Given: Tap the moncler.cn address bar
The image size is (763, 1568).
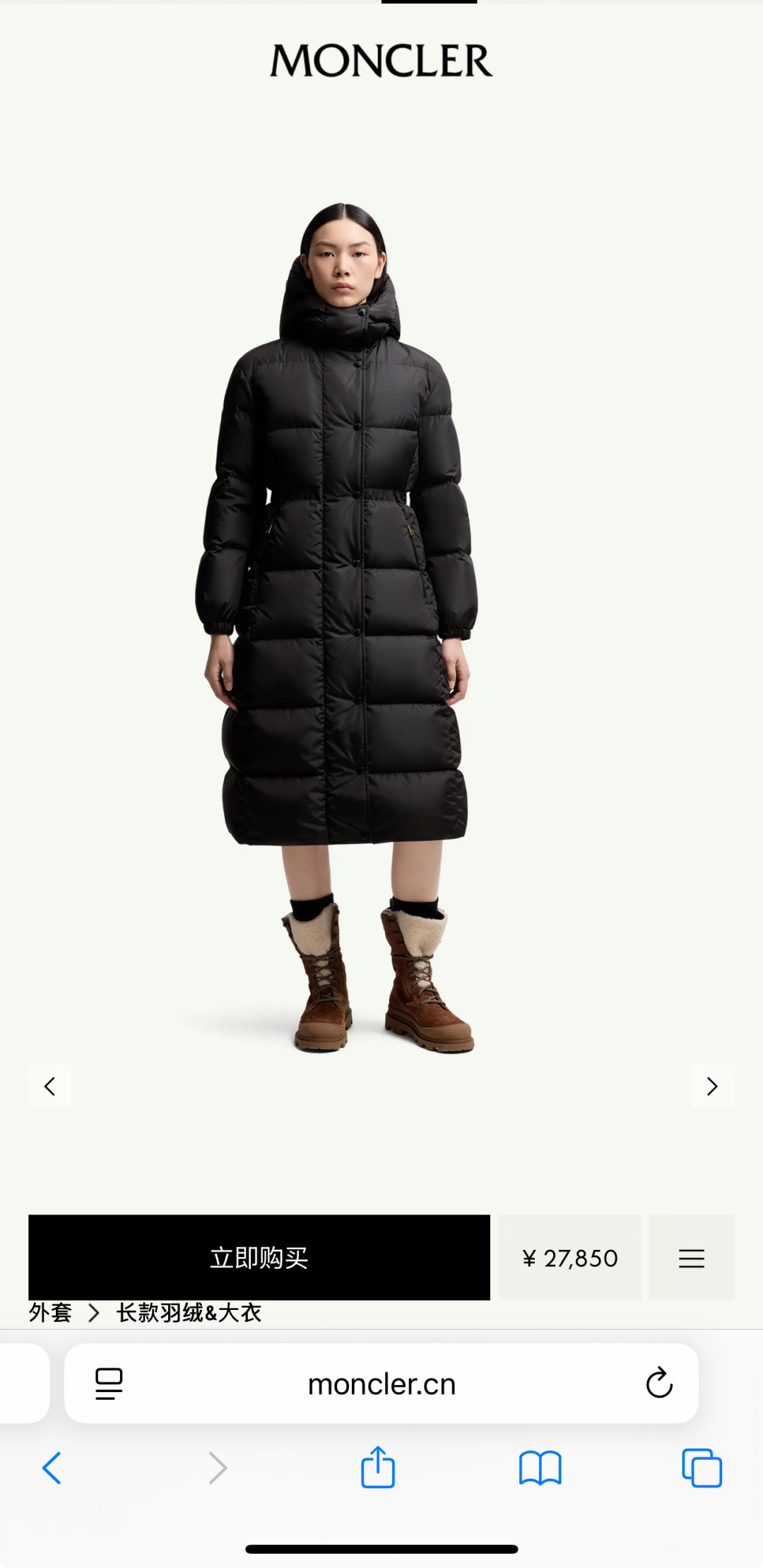Looking at the screenshot, I should [381, 1383].
